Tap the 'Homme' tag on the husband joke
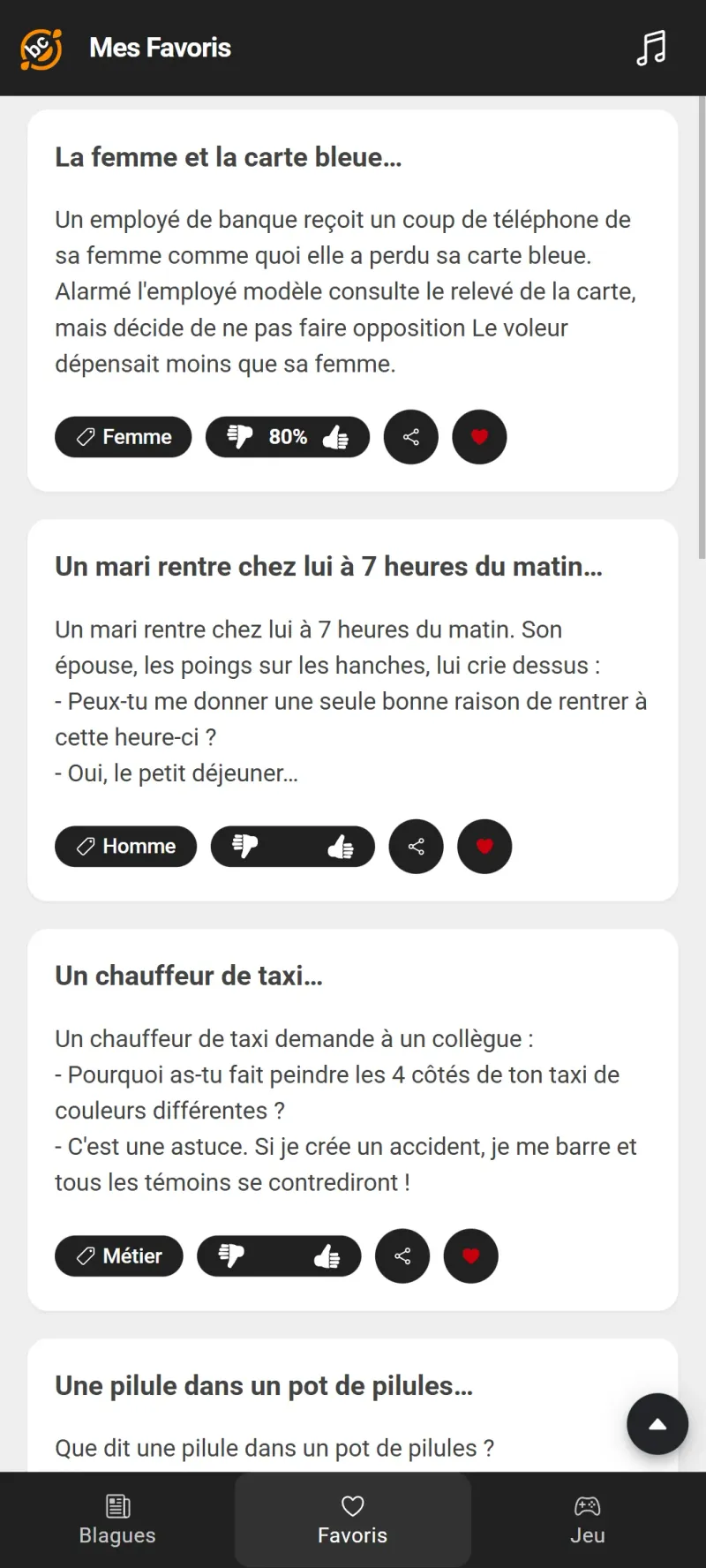Viewport: 706px width, 1568px height. pyautogui.click(x=125, y=846)
